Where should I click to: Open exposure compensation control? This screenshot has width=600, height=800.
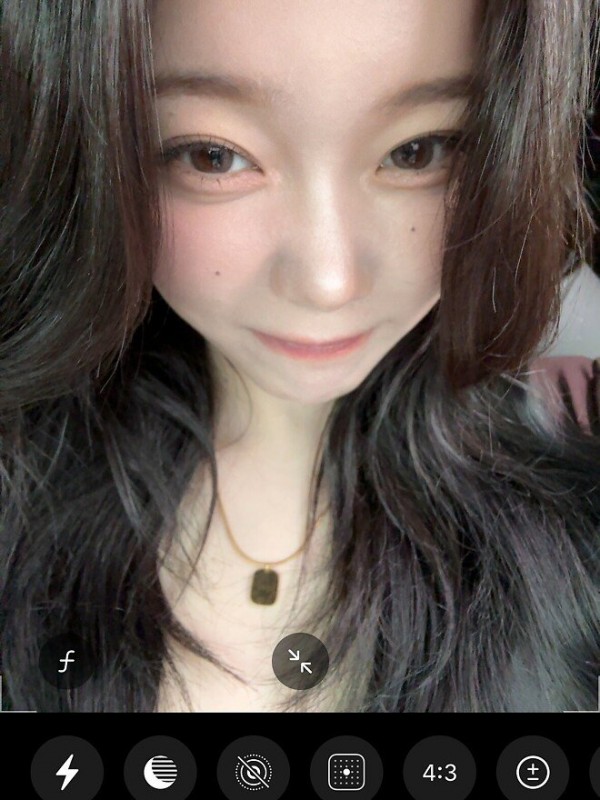532,772
